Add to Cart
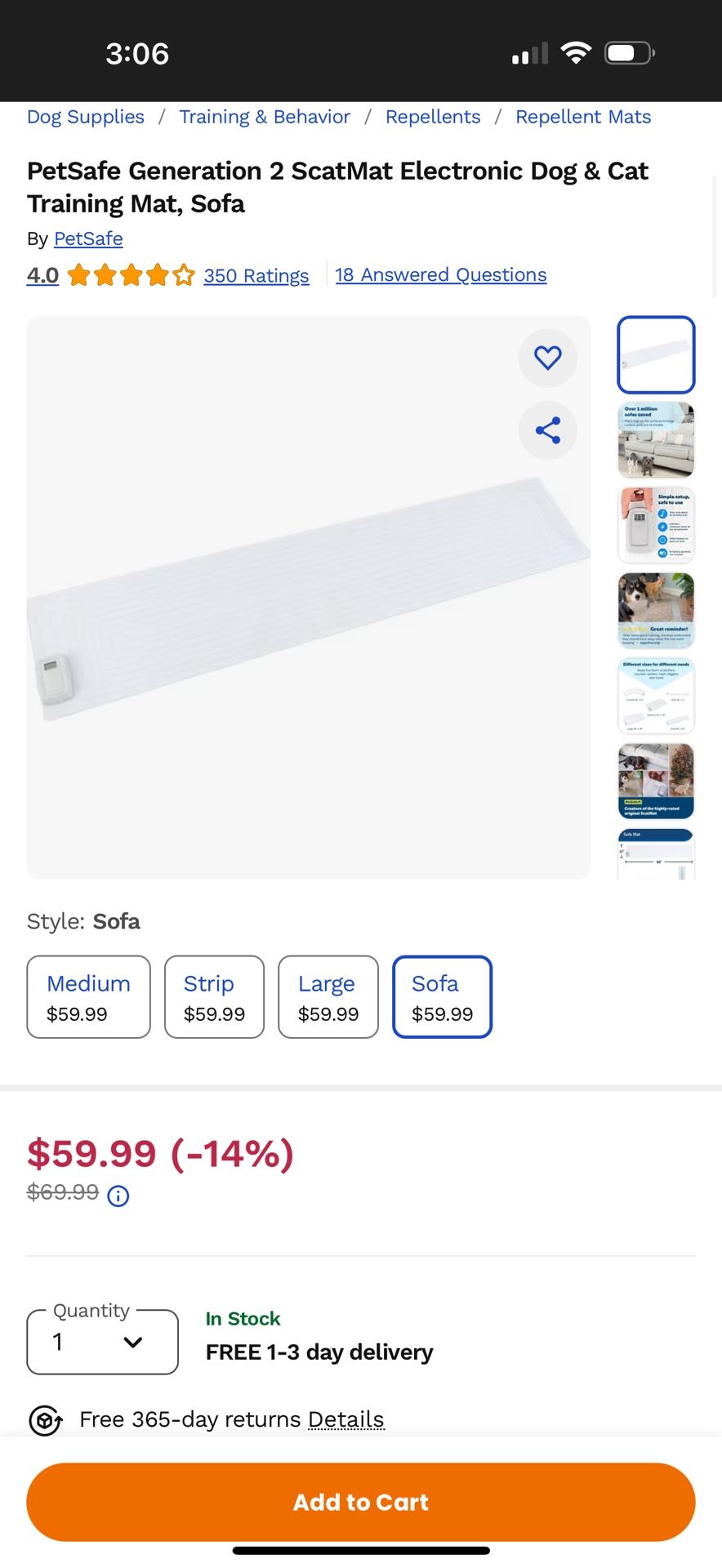Screen dimensions: 722x1568 tap(361, 1502)
